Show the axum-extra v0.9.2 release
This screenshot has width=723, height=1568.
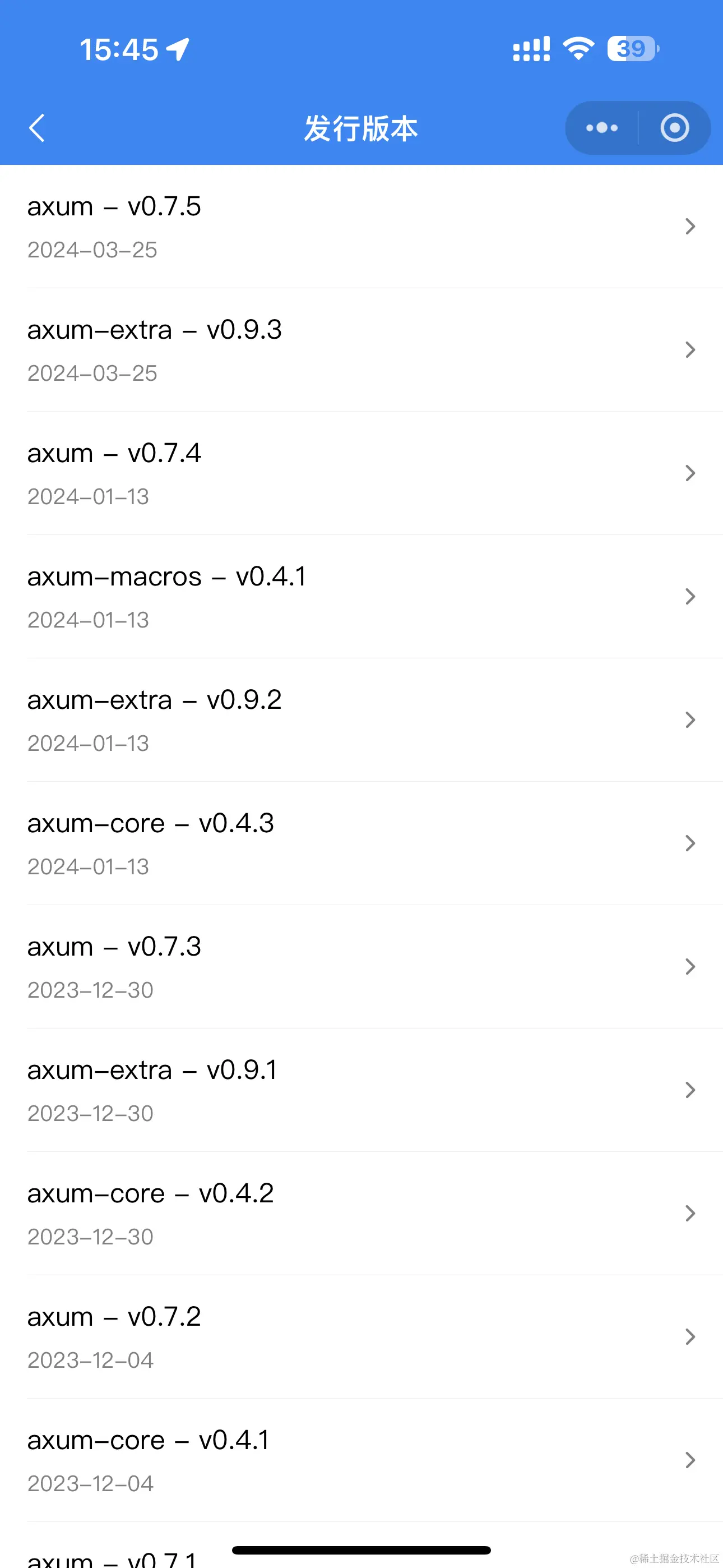pos(361,720)
